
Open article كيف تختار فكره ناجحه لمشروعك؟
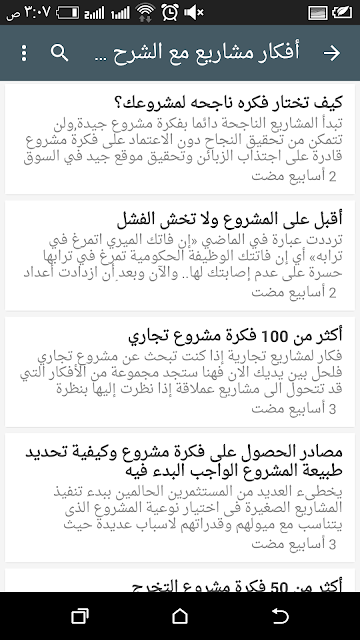pos(180,139)
